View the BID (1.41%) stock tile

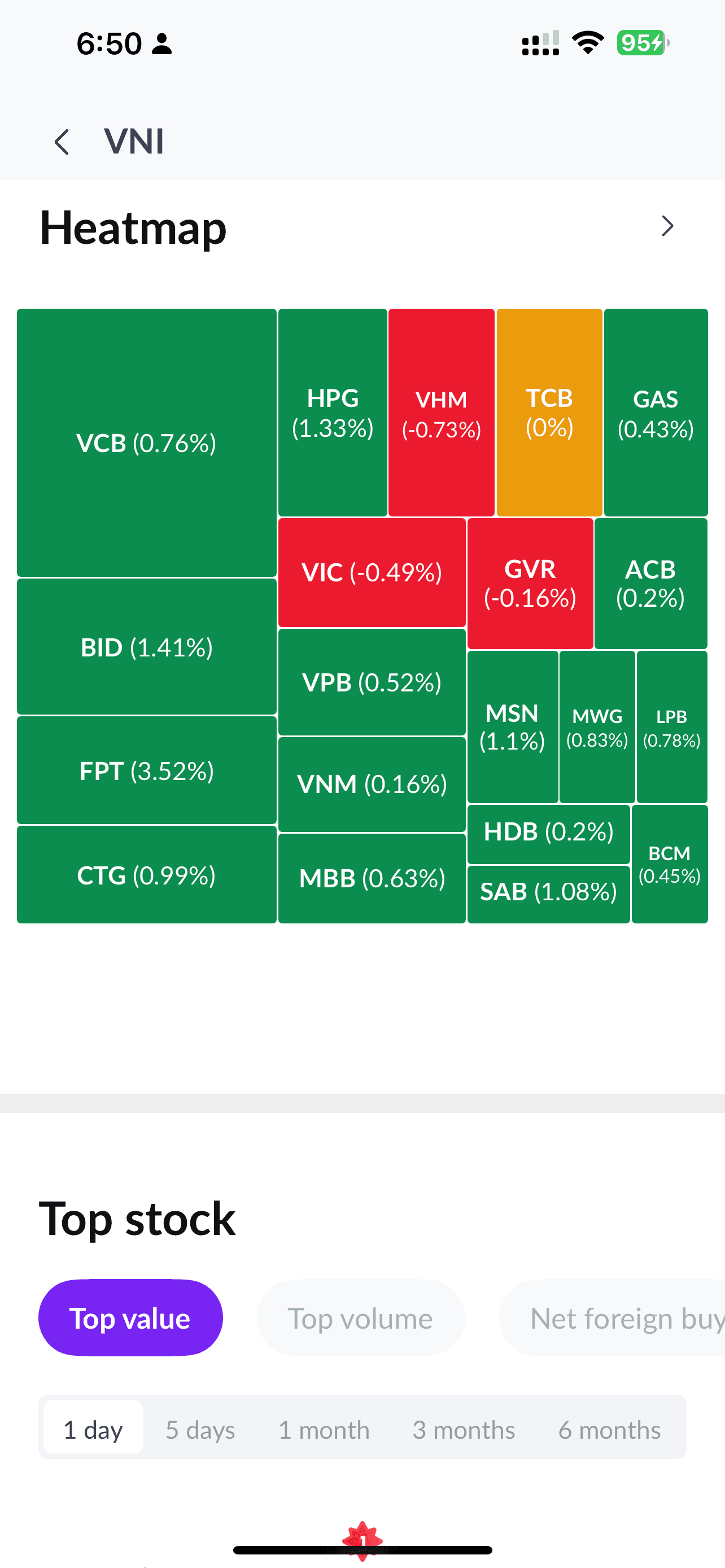pyautogui.click(x=146, y=646)
